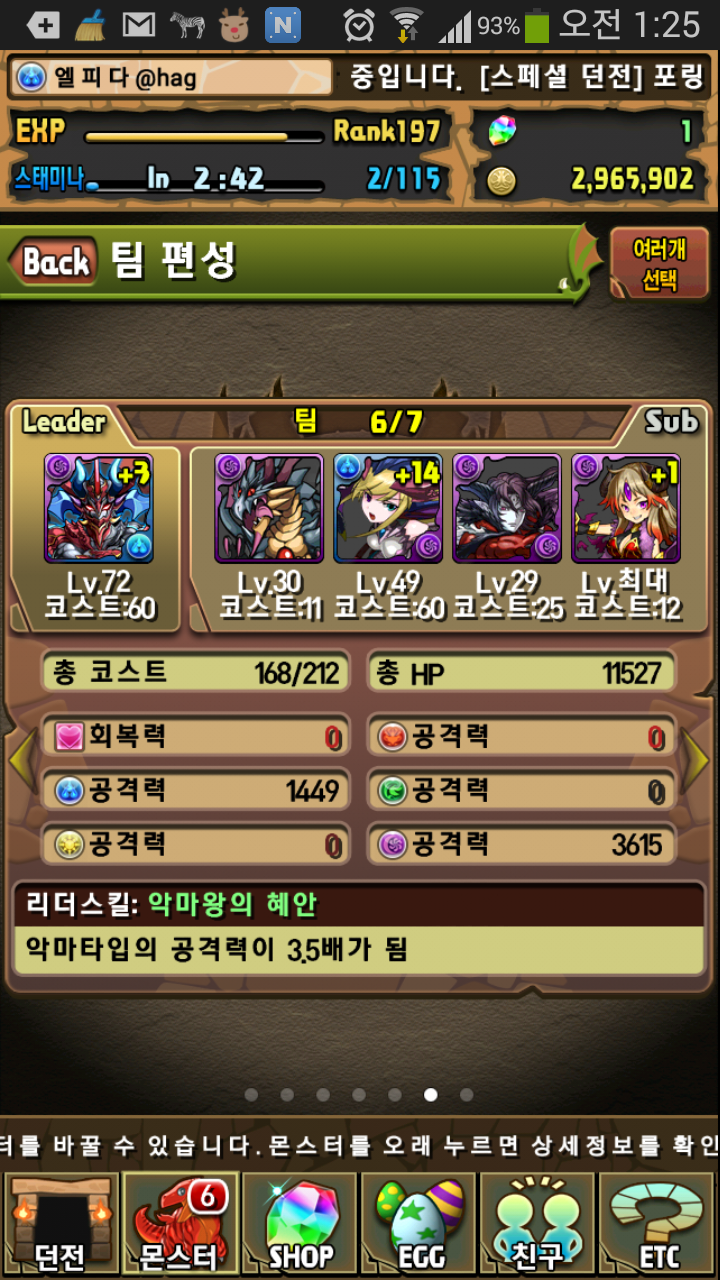Screen dimensions: 720x1280
Task: Tap 여러개 선택 multi-select button
Action: (x=659, y=264)
